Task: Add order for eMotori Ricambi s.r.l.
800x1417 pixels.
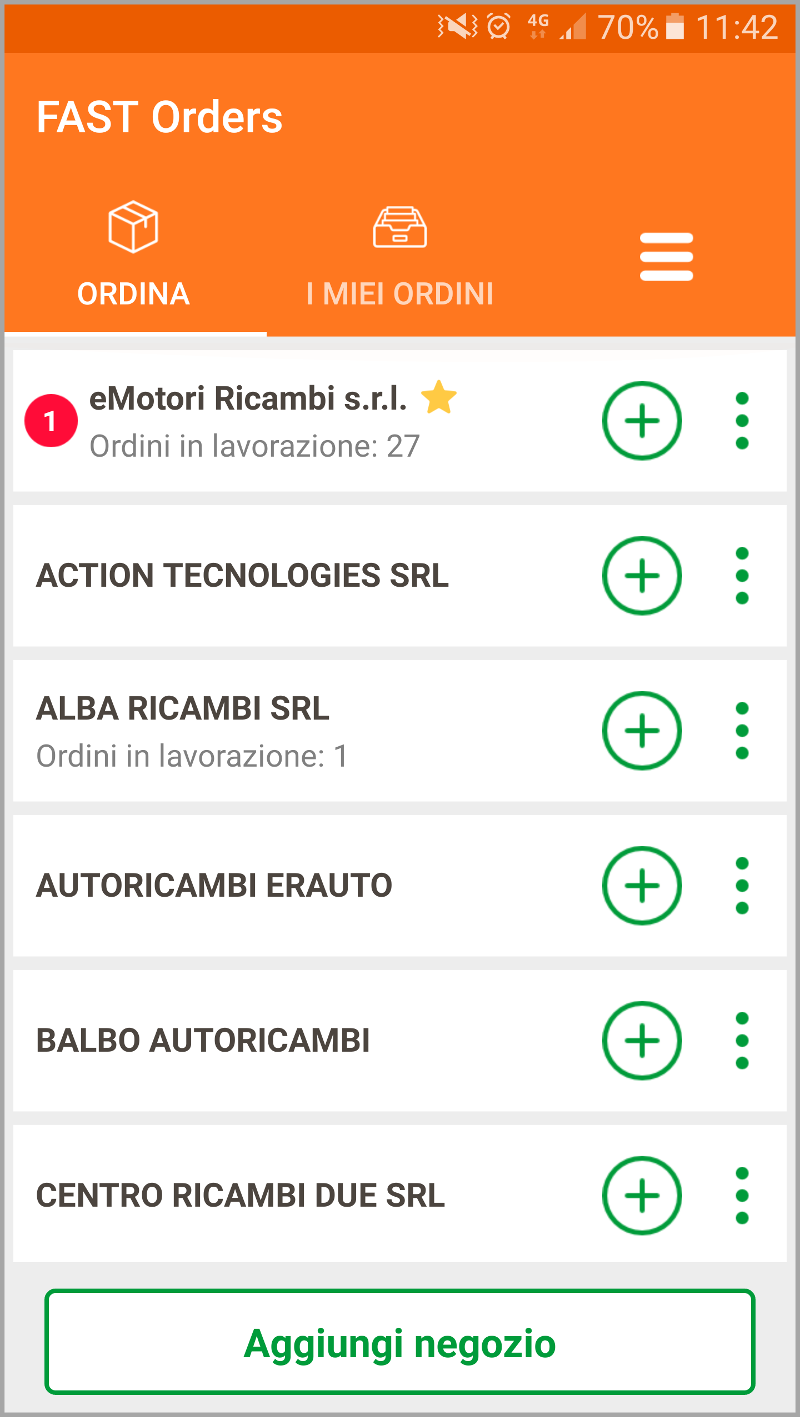Action: (x=642, y=421)
